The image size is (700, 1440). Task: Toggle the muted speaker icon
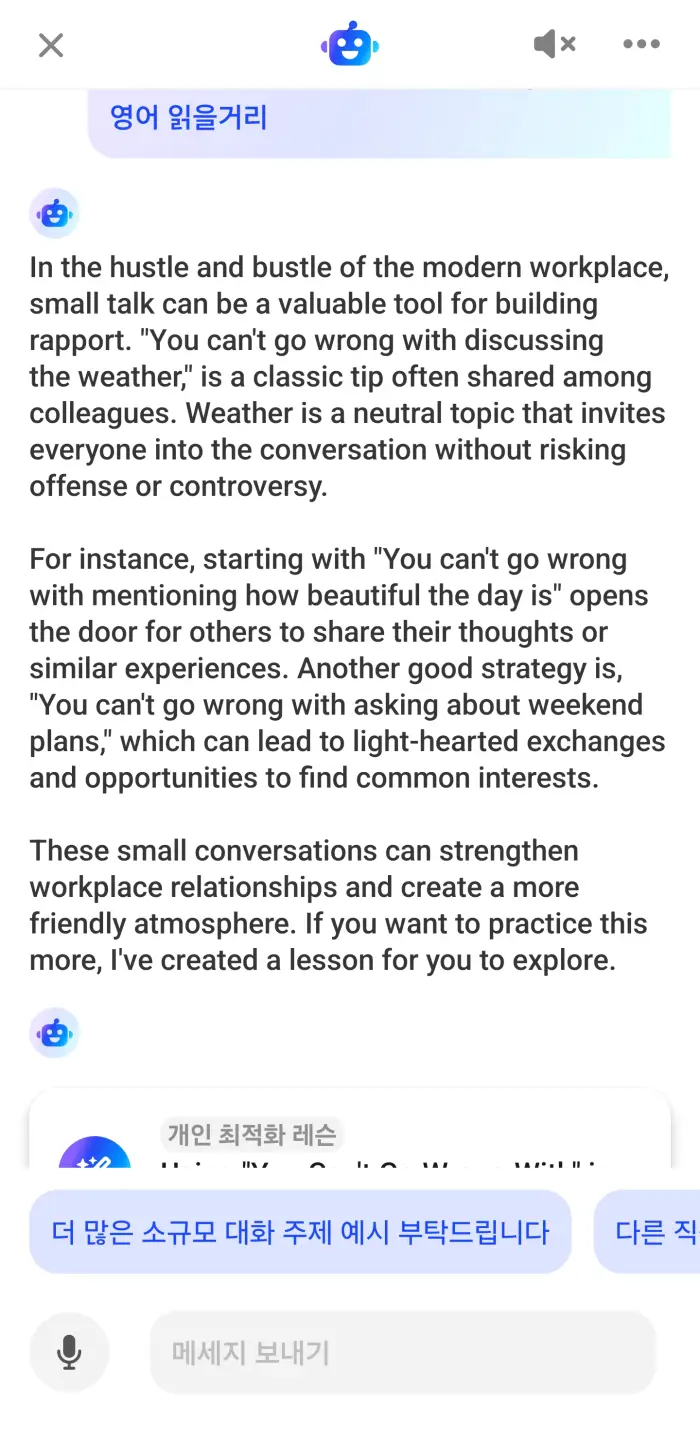tap(554, 44)
